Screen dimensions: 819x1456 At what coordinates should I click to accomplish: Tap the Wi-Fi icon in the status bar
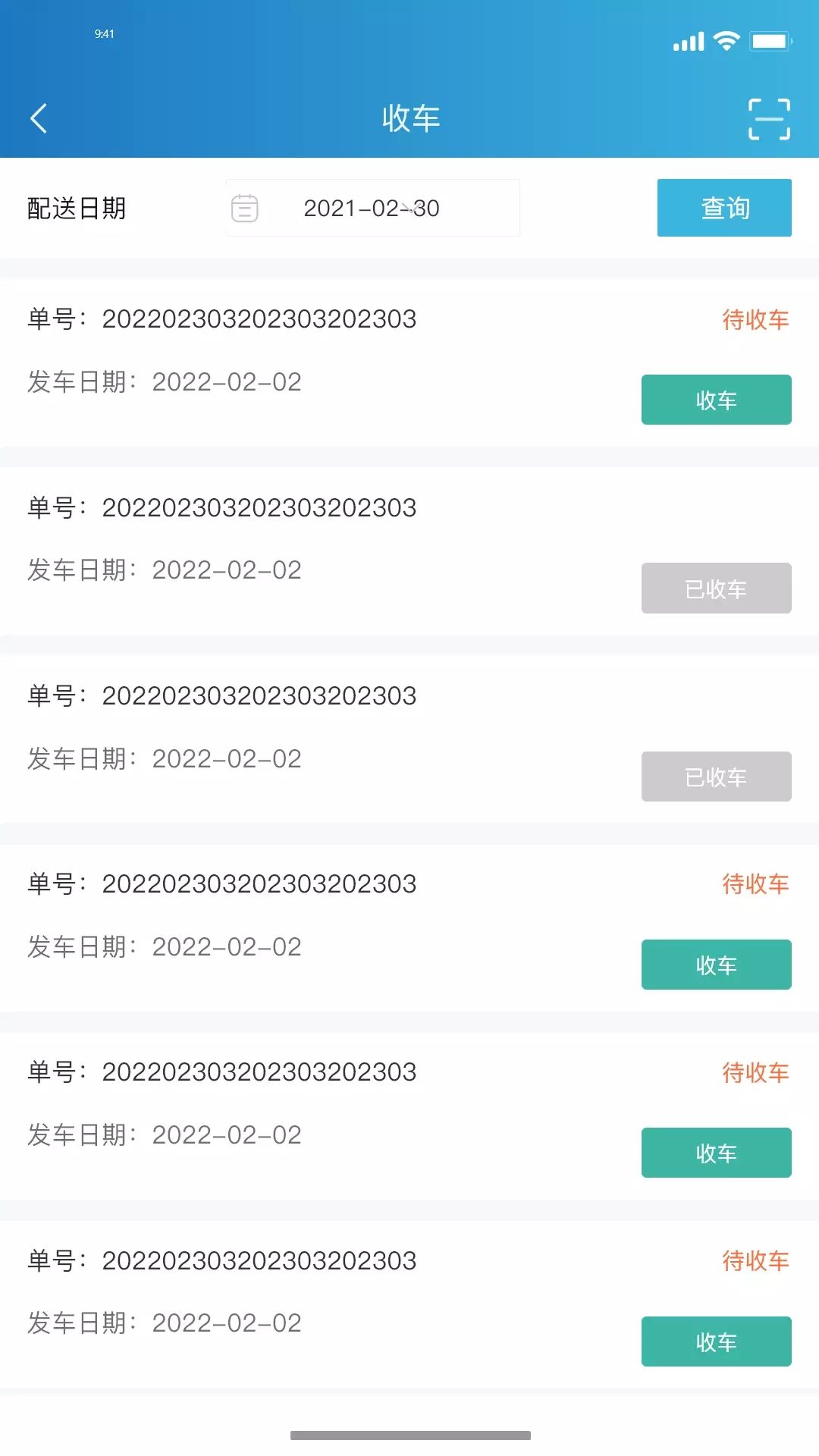tap(726, 42)
